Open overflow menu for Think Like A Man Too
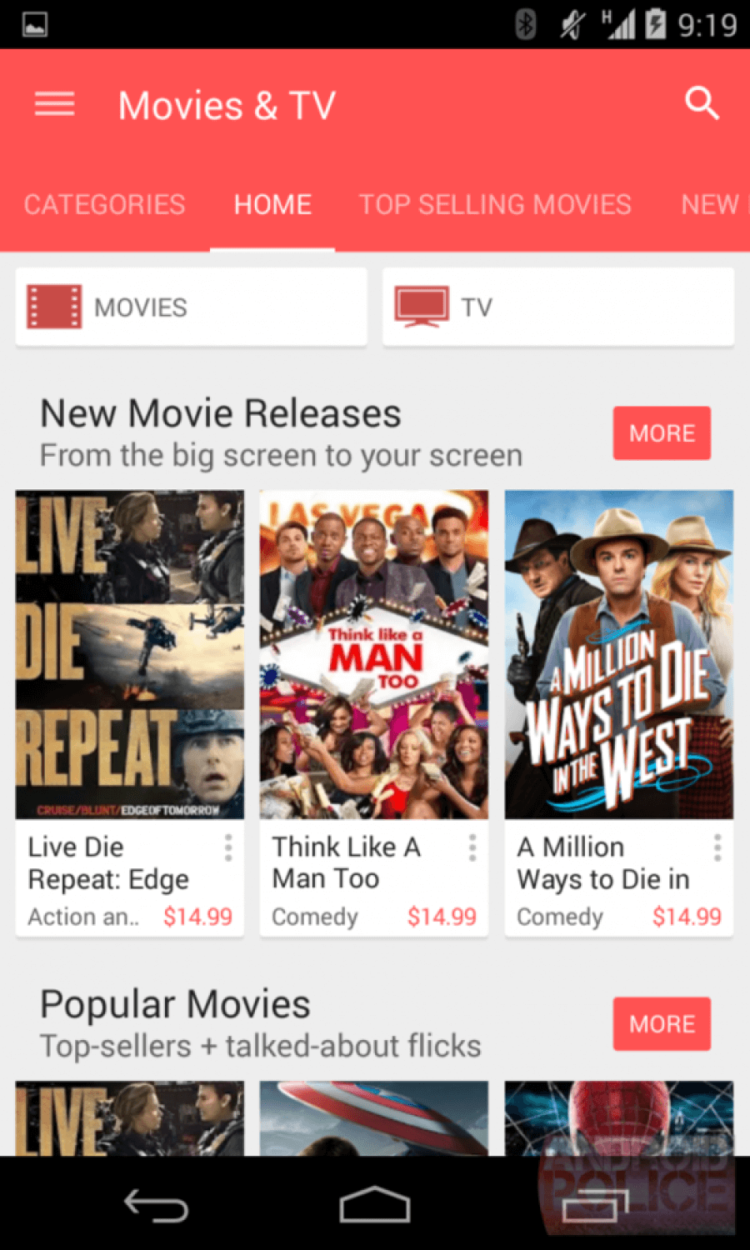This screenshot has height=1250, width=750. pos(471,847)
